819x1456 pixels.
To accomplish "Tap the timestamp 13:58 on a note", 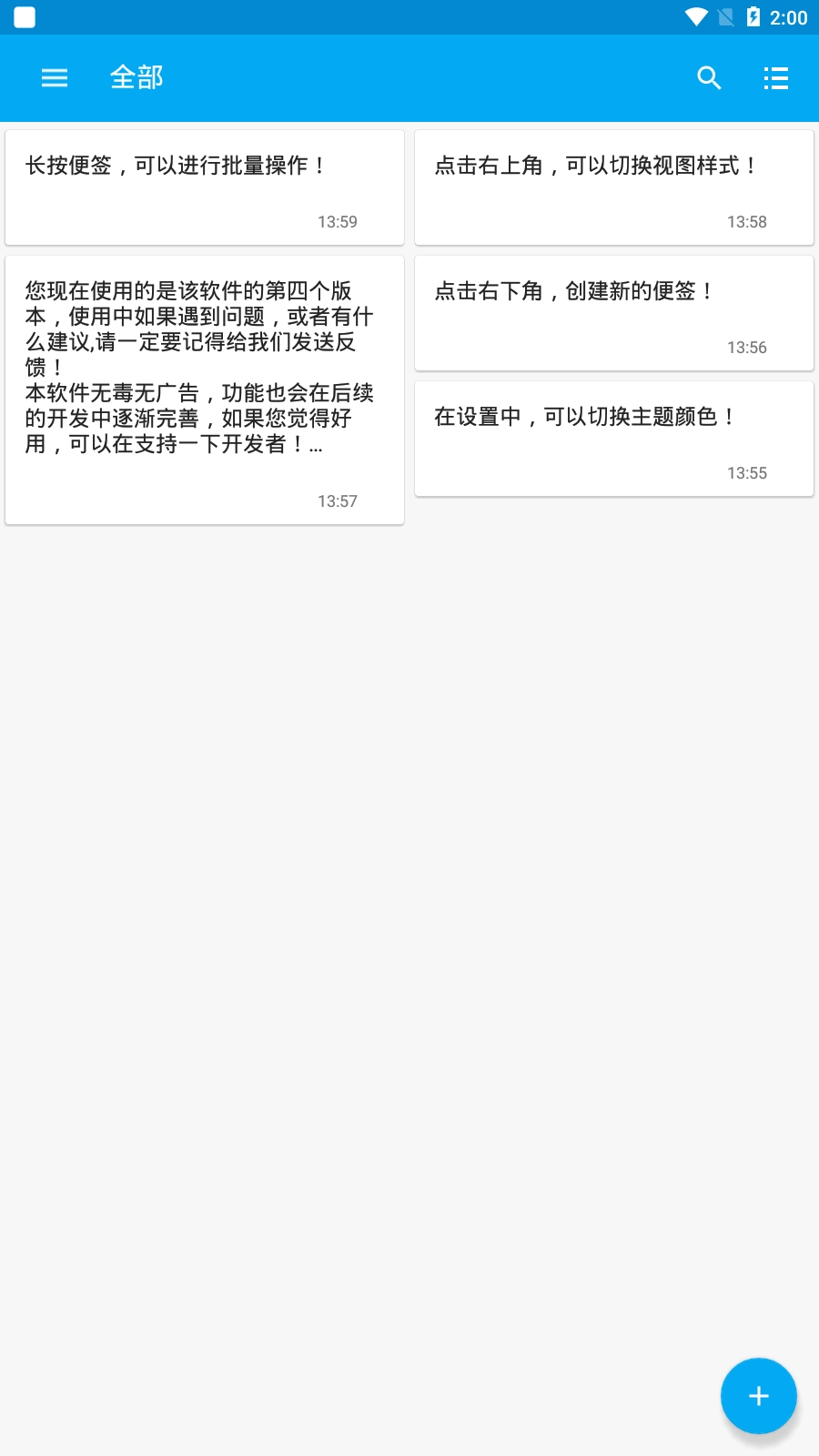I will (x=746, y=221).
